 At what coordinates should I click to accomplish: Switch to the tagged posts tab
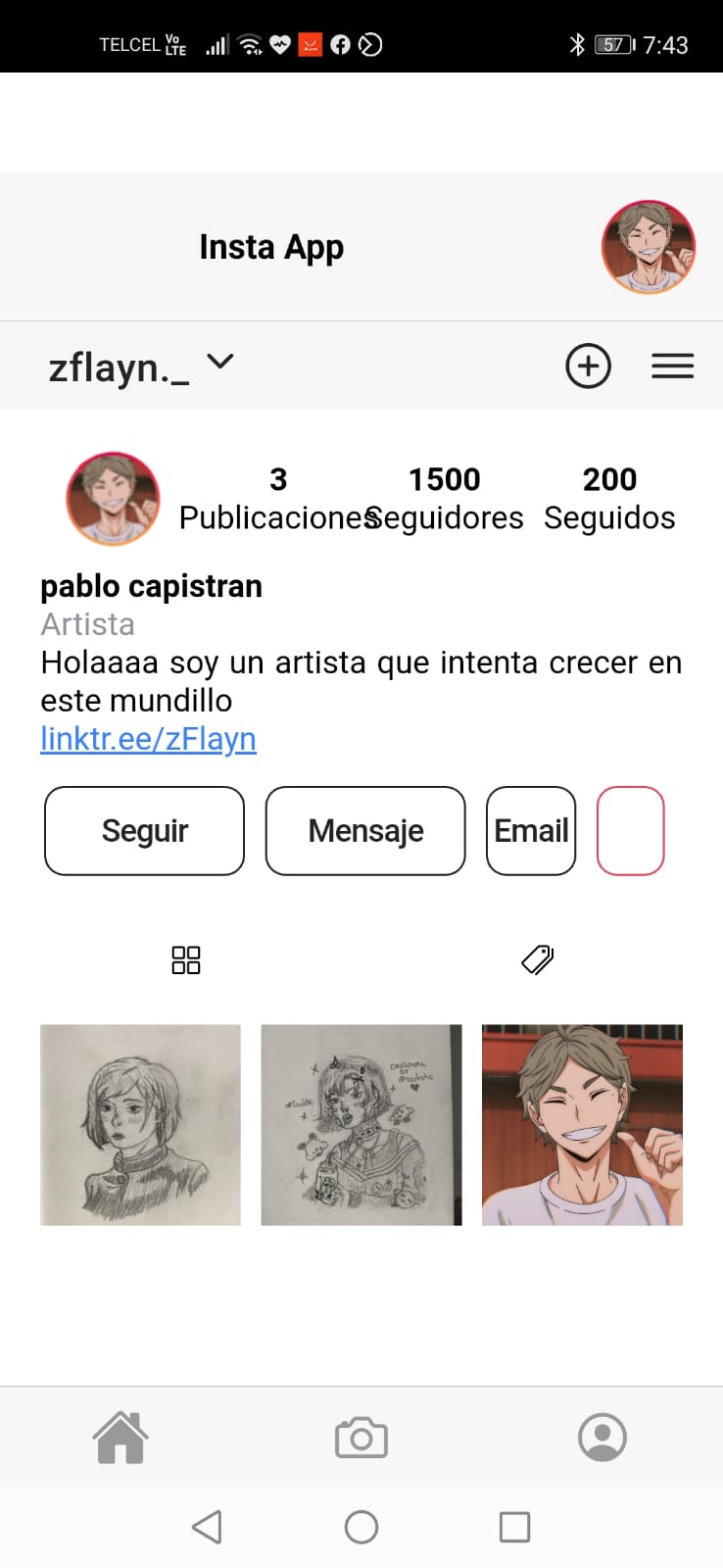pyautogui.click(x=537, y=960)
